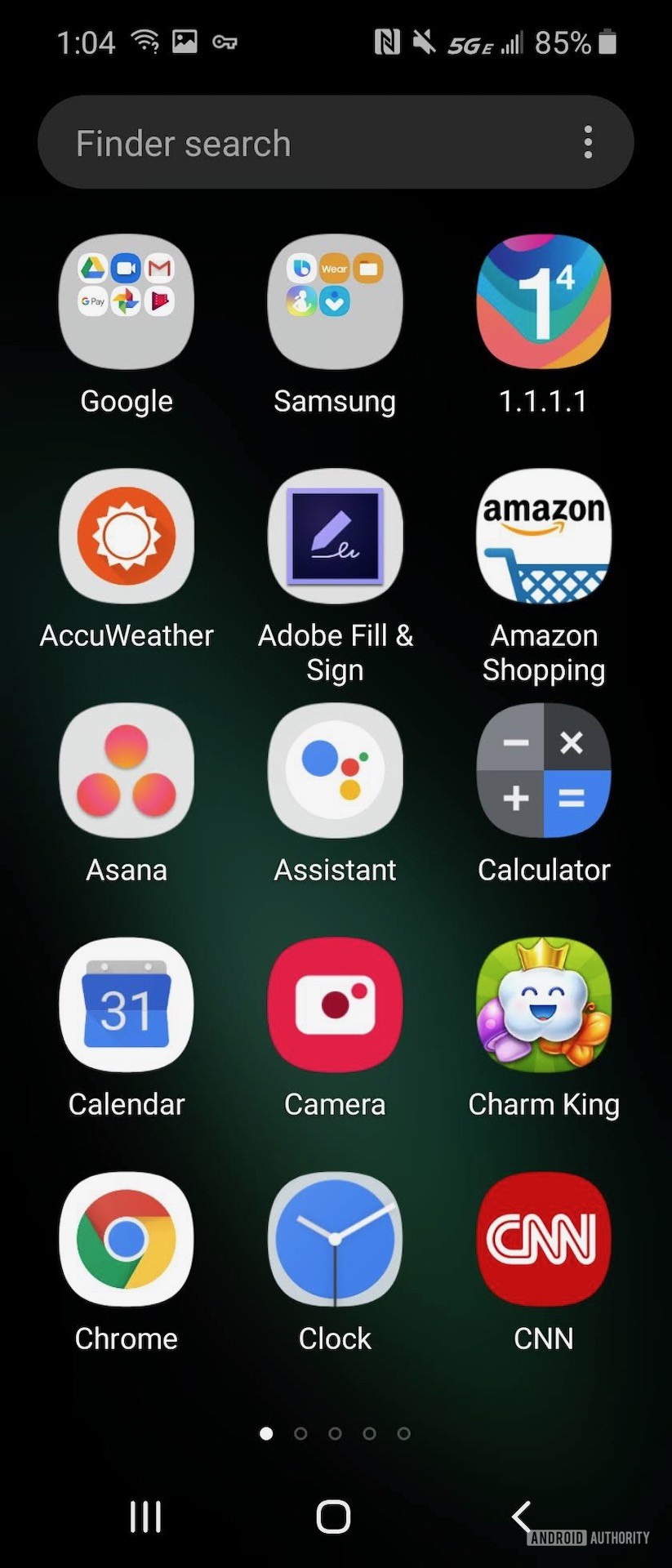This screenshot has width=672, height=1568.
Task: Open the Google Assistant app
Action: (335, 769)
